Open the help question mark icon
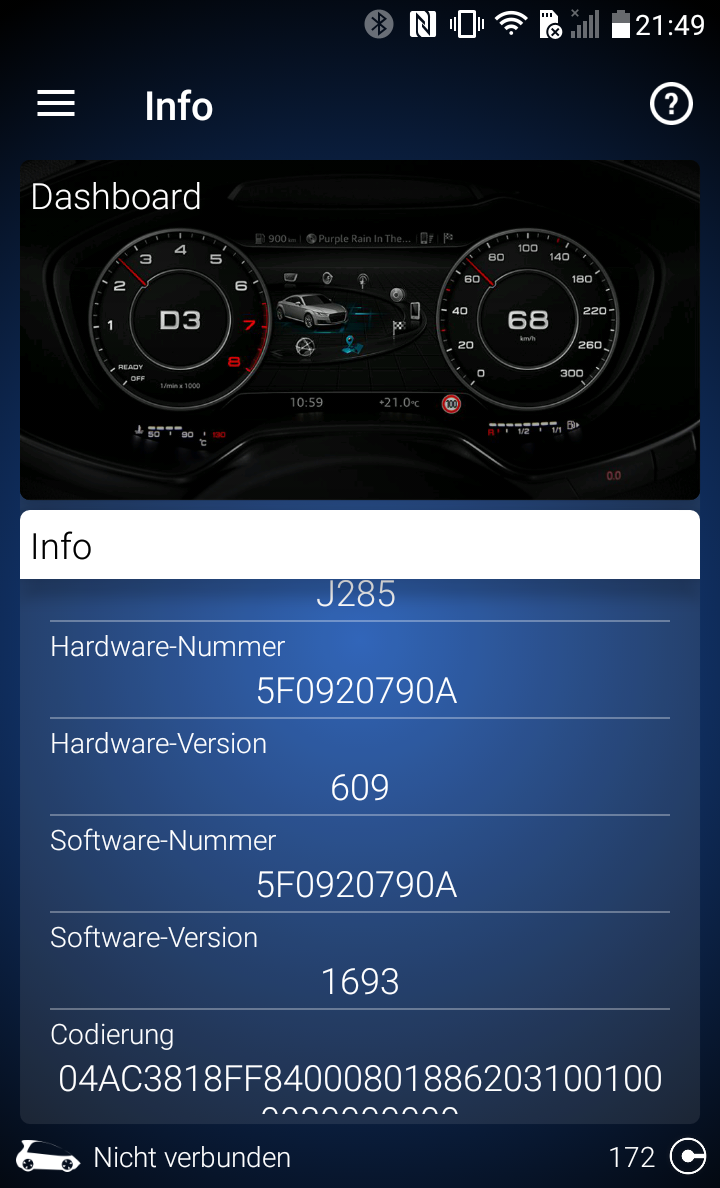This screenshot has width=720, height=1188. [x=671, y=104]
